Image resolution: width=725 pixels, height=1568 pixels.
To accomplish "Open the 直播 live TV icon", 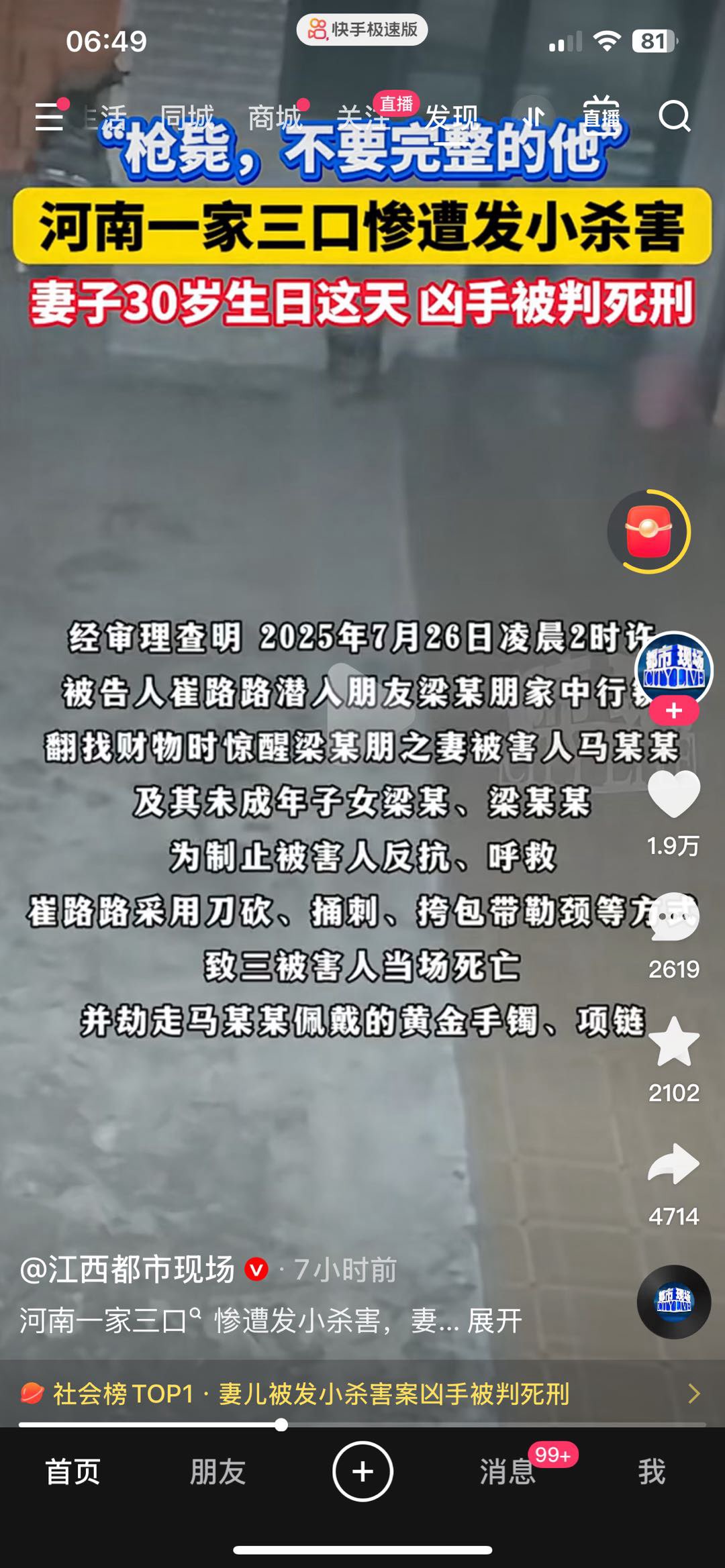I will [x=601, y=116].
